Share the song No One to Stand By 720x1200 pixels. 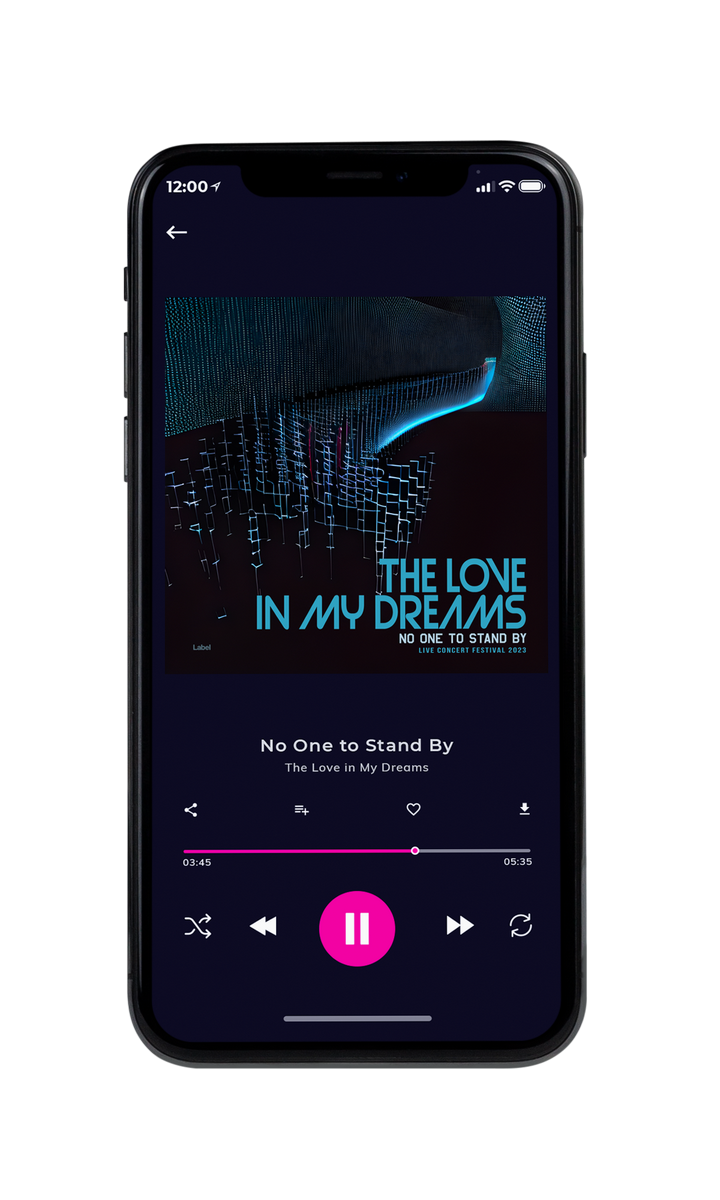[x=191, y=810]
